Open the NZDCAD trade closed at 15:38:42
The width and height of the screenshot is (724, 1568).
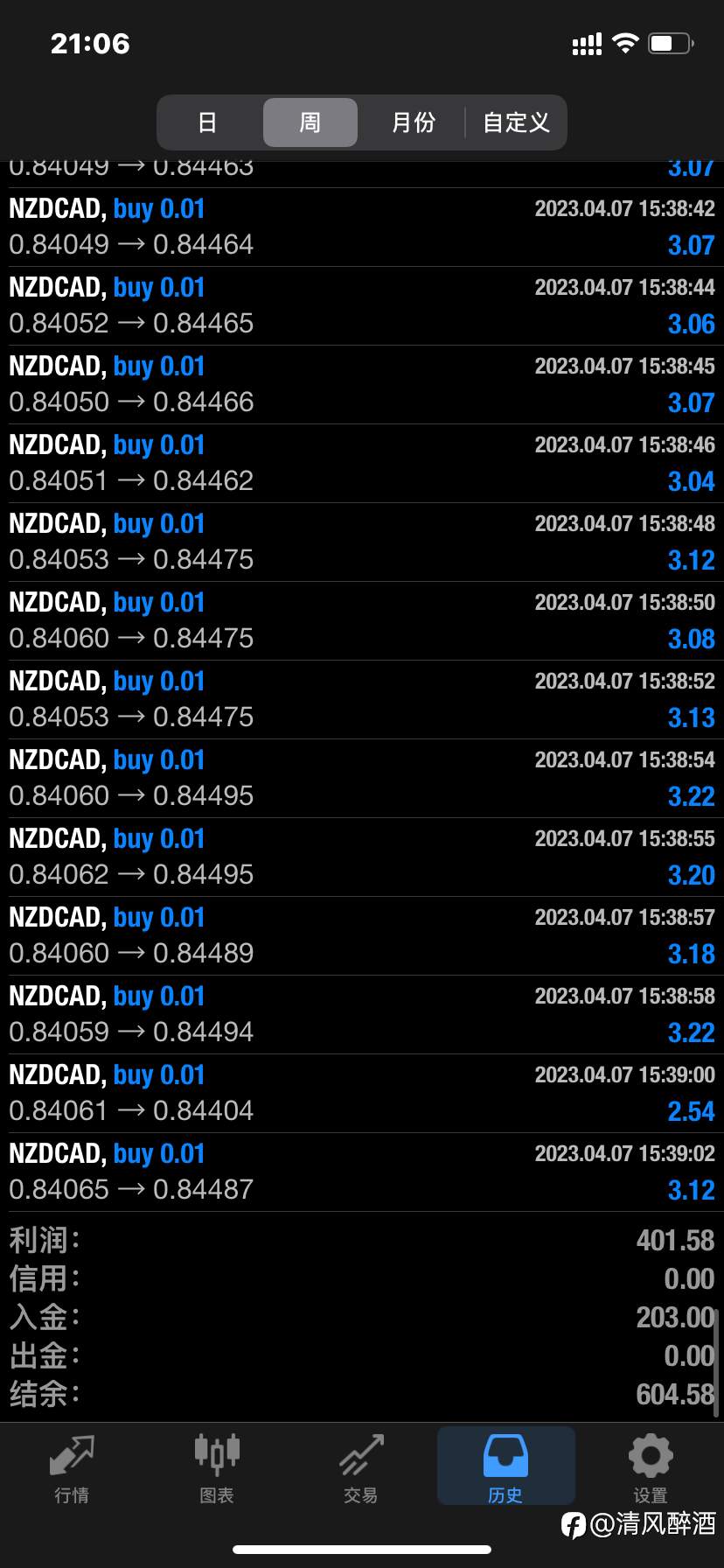coord(362,227)
